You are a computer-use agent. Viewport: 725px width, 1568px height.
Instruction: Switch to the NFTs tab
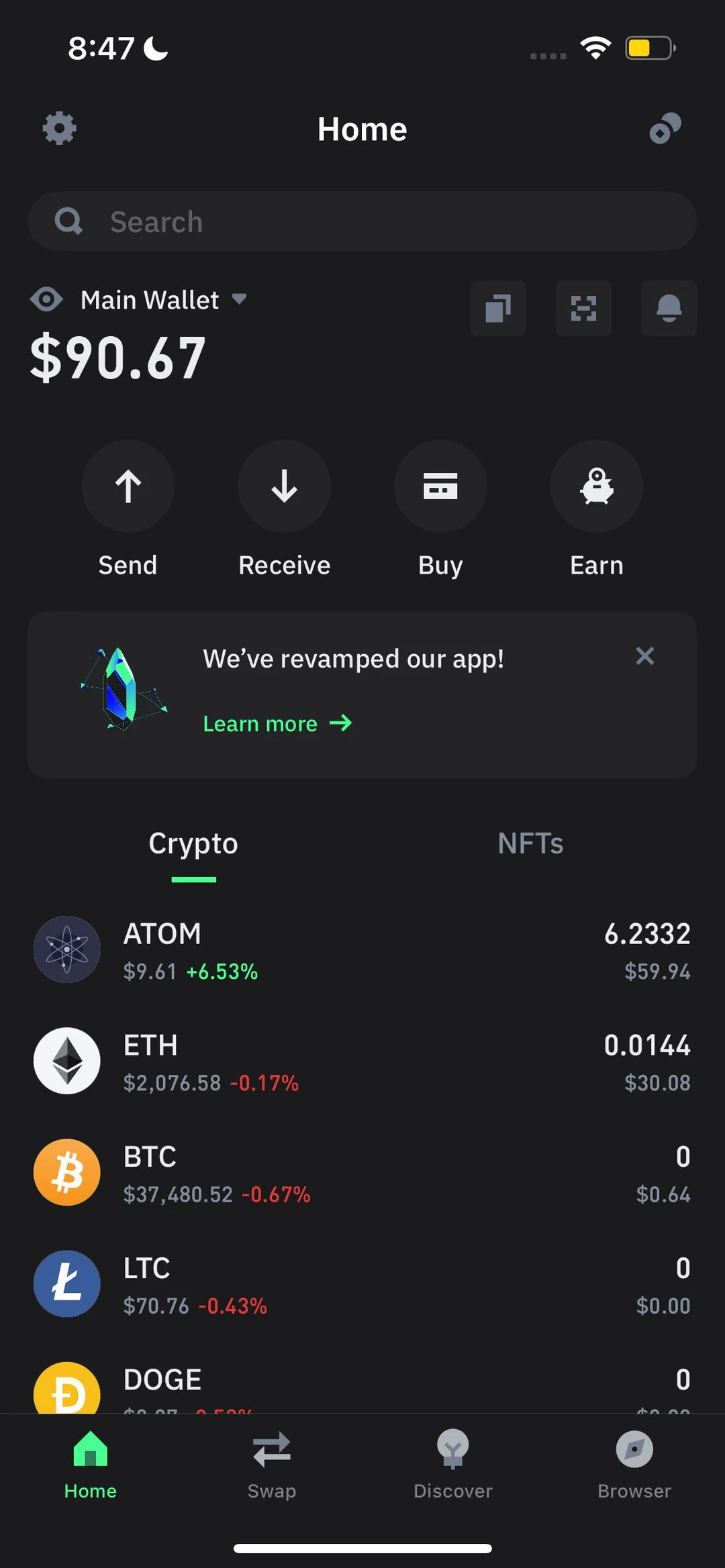(530, 843)
